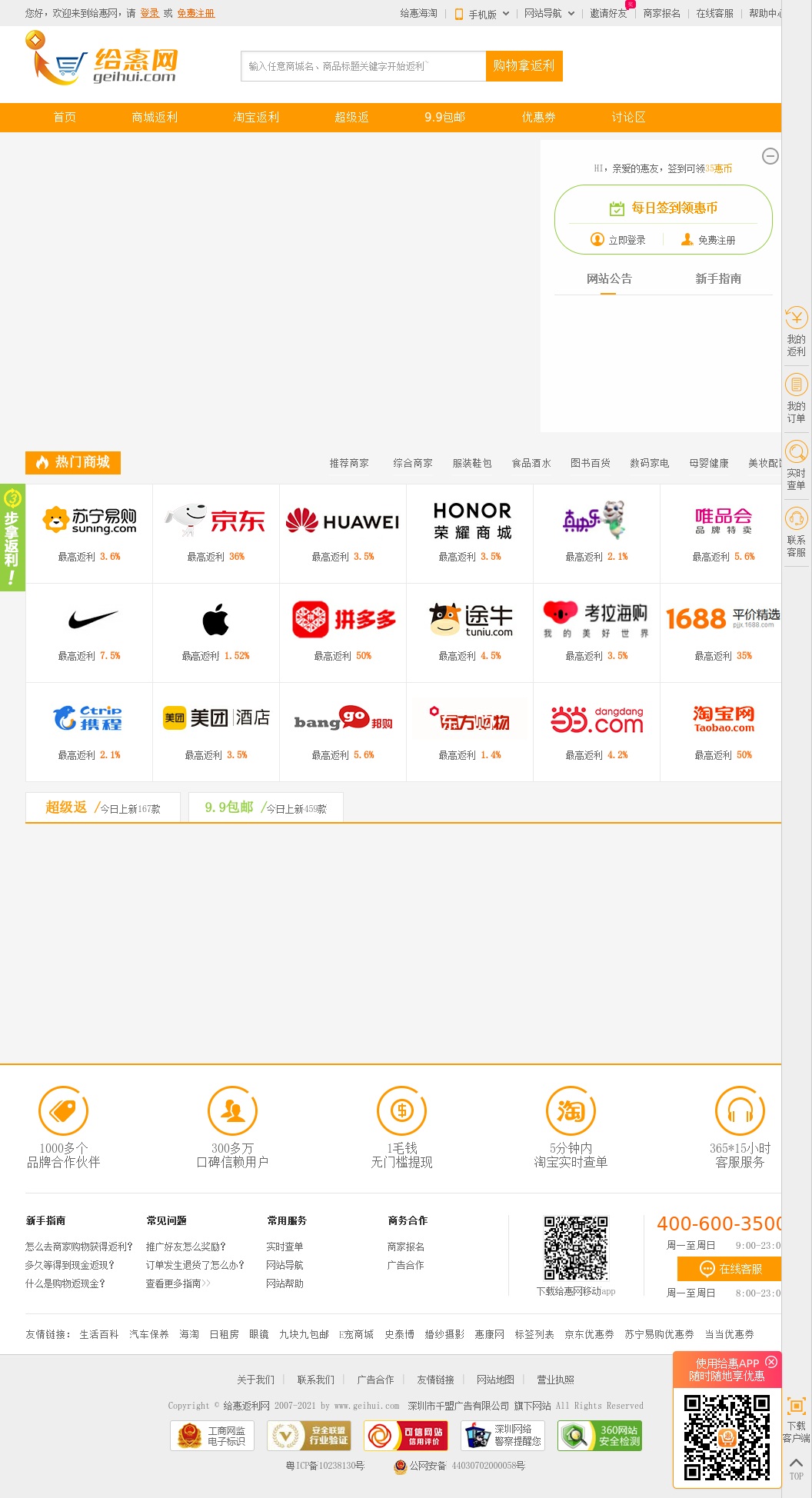Screen dimensions: 812x1498
Task: Open the 登录 login link
Action: [149, 13]
